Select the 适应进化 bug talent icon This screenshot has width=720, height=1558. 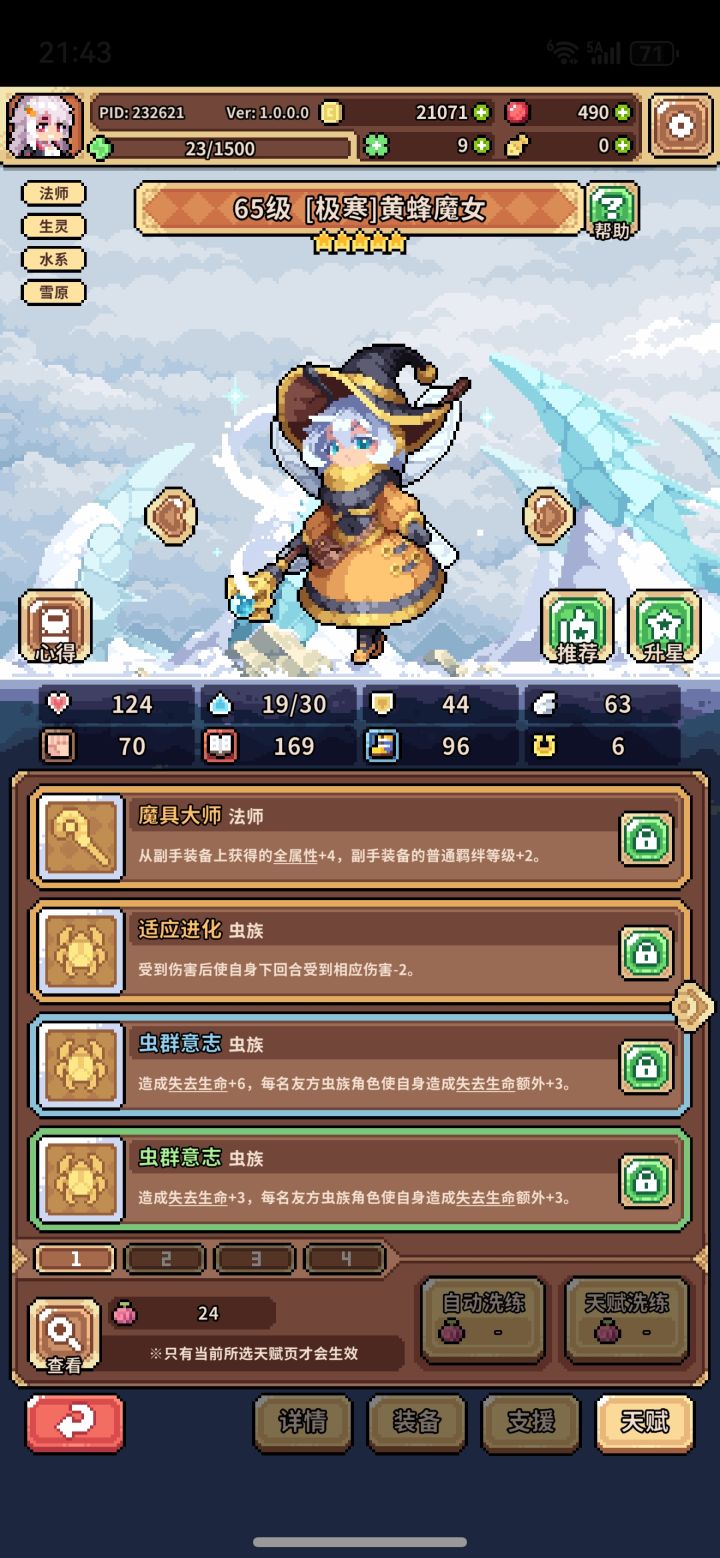[x=80, y=951]
